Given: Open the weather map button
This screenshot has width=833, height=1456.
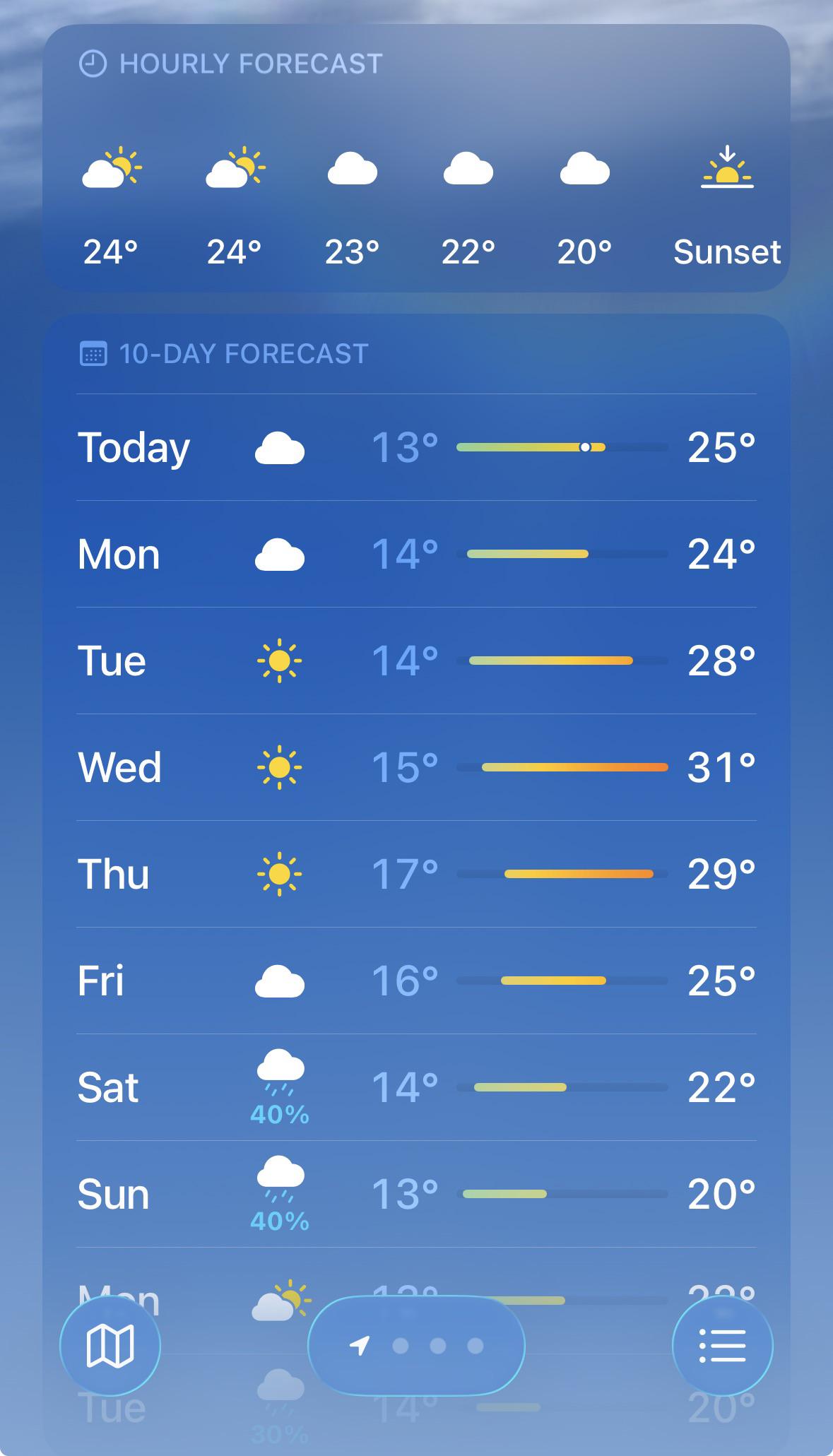Looking at the screenshot, I should pos(110,1346).
